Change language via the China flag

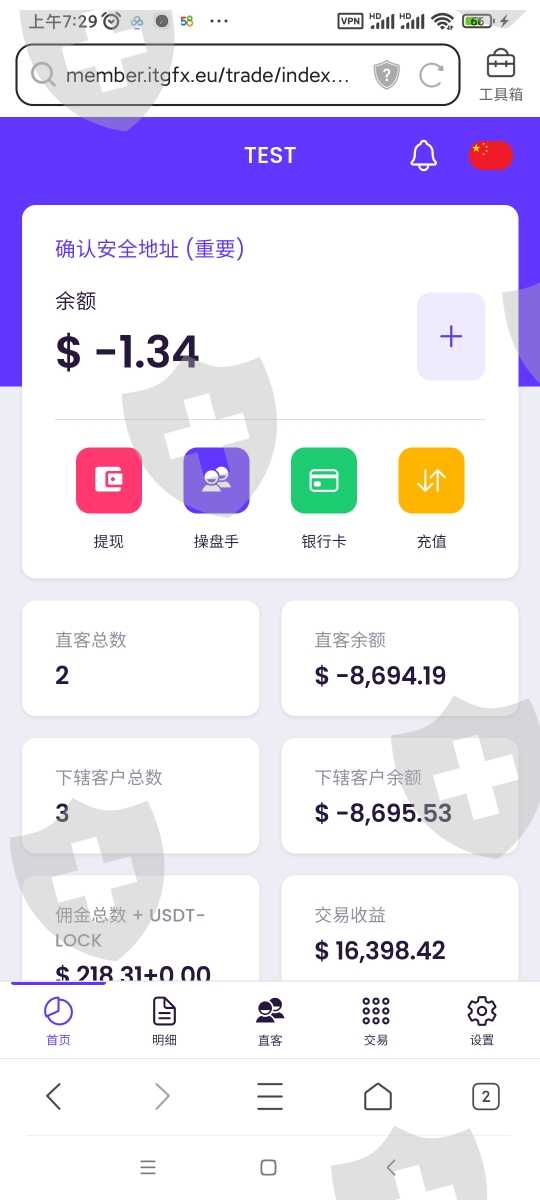click(x=490, y=155)
